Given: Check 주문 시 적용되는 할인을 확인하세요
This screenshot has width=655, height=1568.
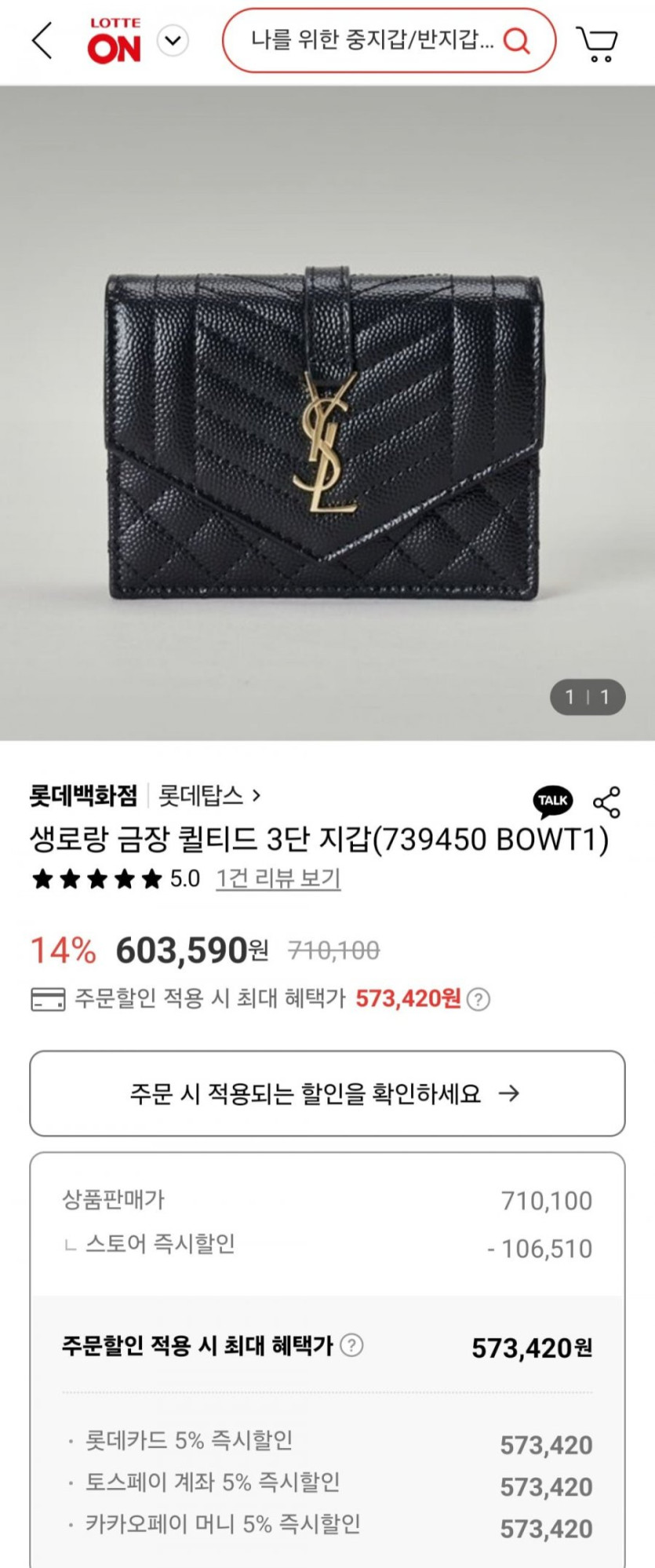Looking at the screenshot, I should (327, 1093).
